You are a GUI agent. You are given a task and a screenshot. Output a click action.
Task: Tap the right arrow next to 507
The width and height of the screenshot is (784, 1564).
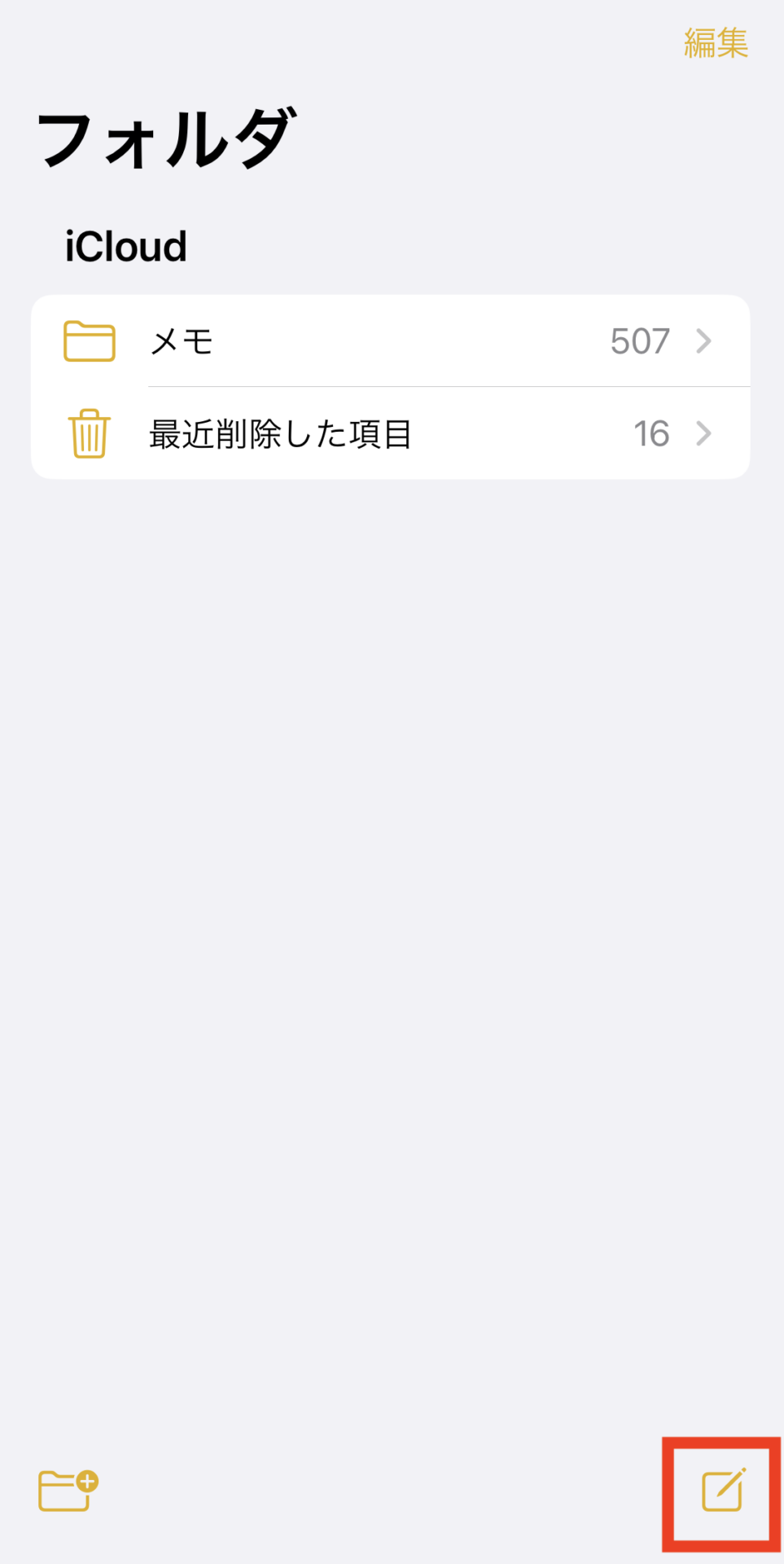[704, 341]
